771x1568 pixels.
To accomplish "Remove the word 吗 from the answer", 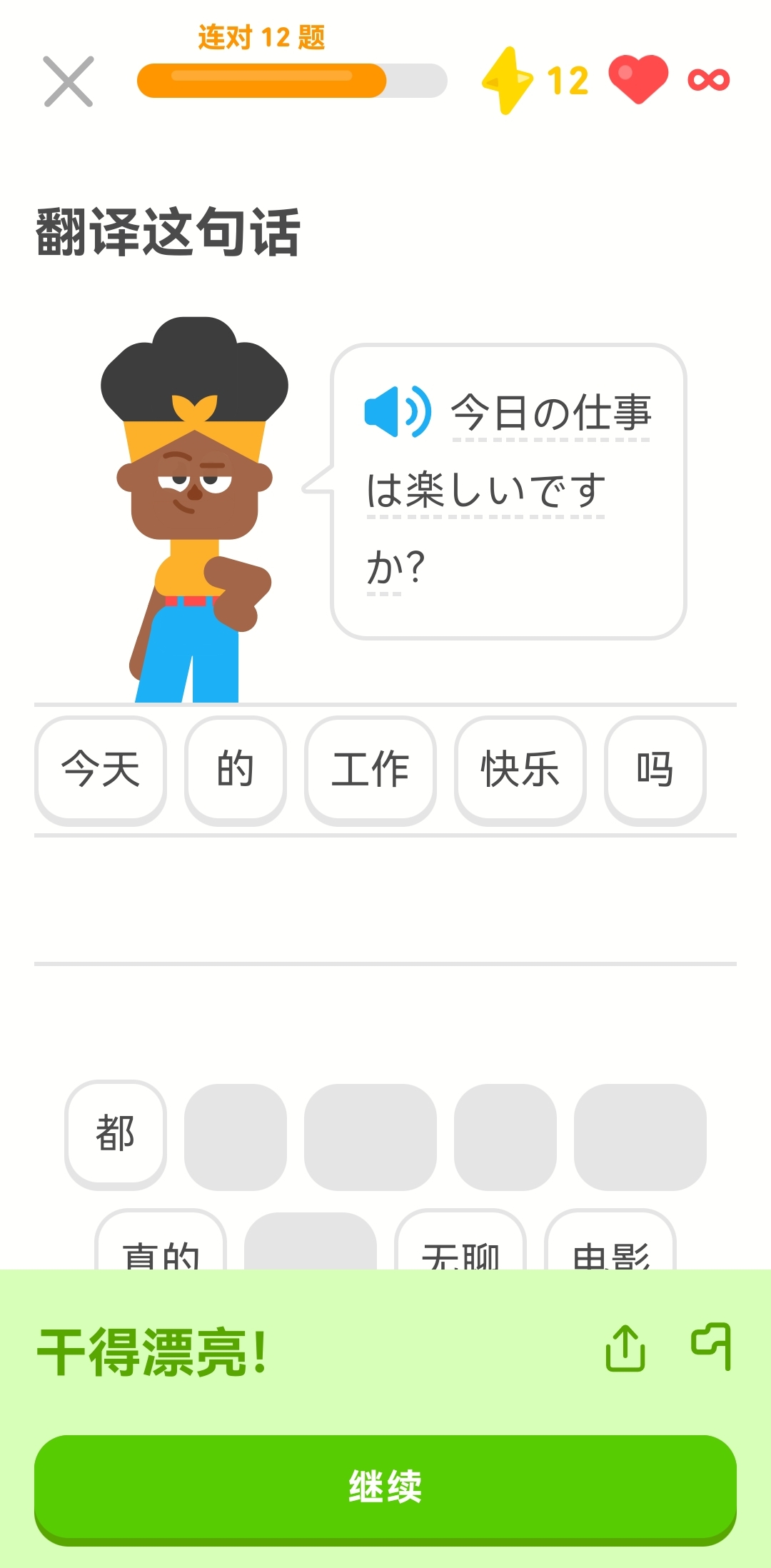I will click(655, 770).
